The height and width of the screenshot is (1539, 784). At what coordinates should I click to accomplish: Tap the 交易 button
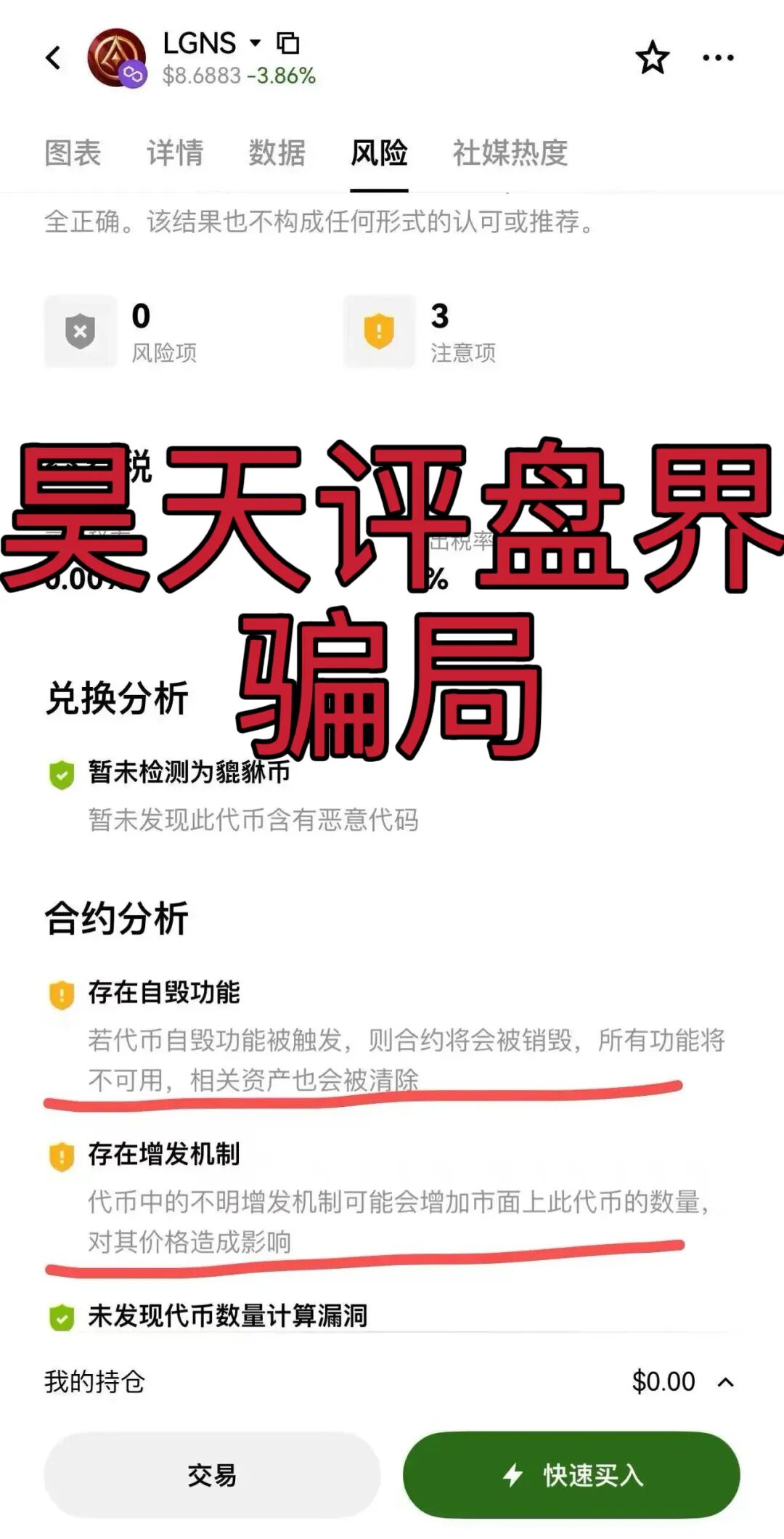point(212,1475)
